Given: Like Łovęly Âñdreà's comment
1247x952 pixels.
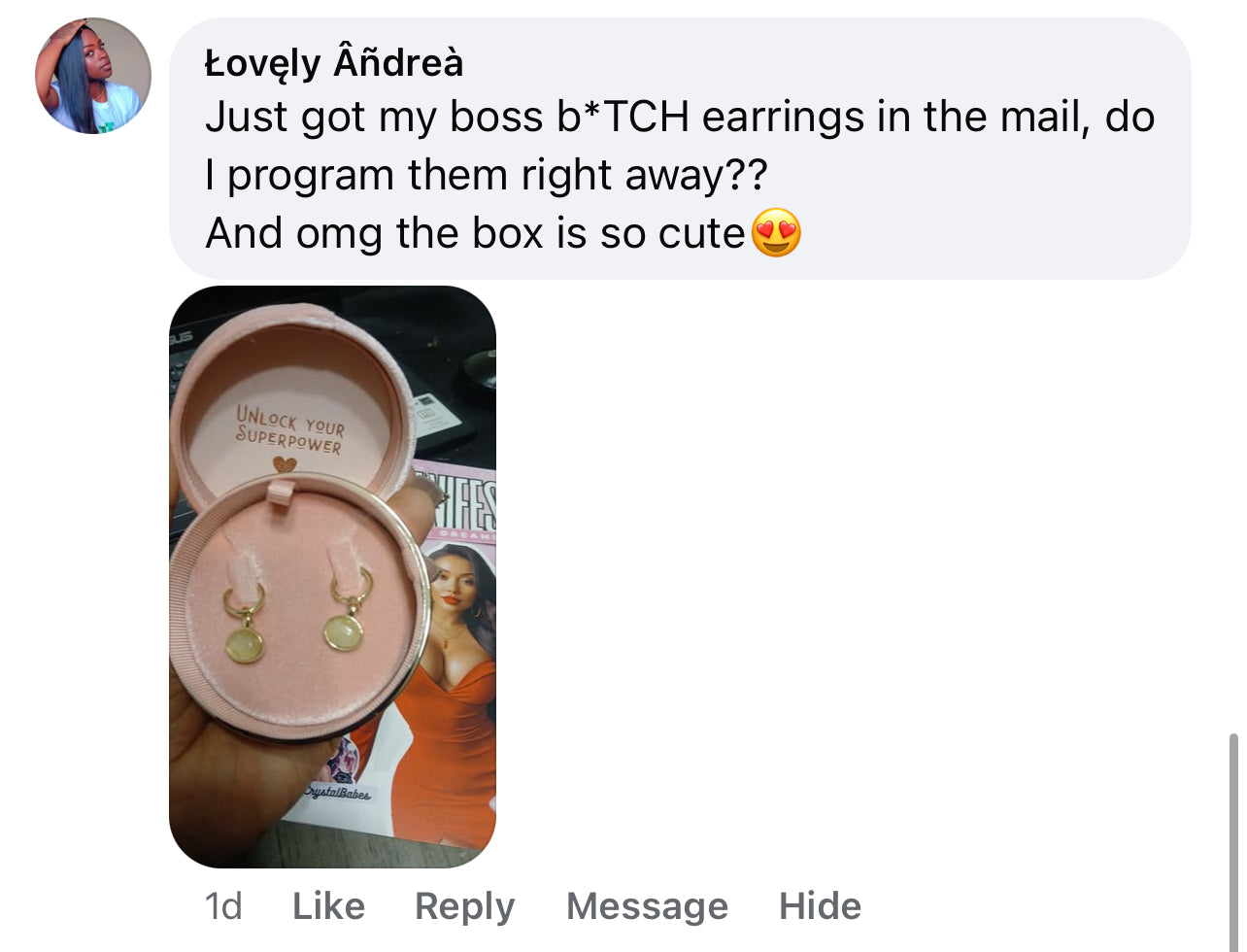Looking at the screenshot, I should [x=328, y=906].
